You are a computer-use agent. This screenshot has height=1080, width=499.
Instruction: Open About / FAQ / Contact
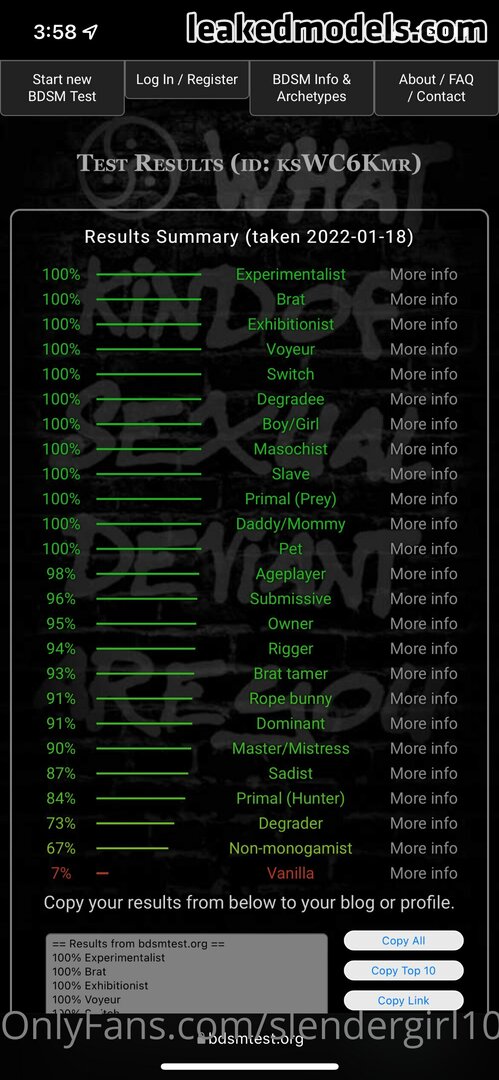pos(436,88)
